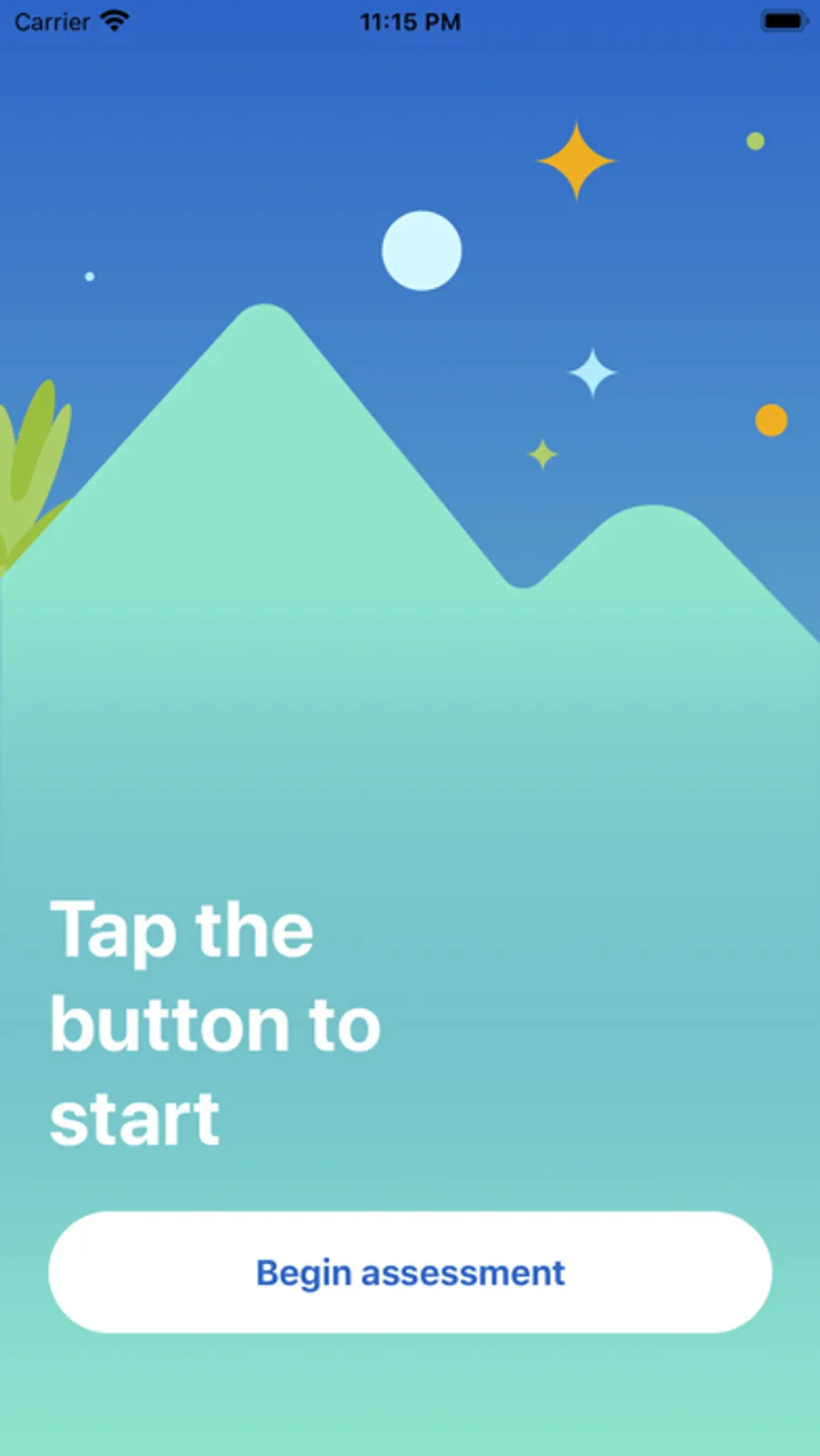Click the Wi-Fi signal icon

tap(113, 20)
